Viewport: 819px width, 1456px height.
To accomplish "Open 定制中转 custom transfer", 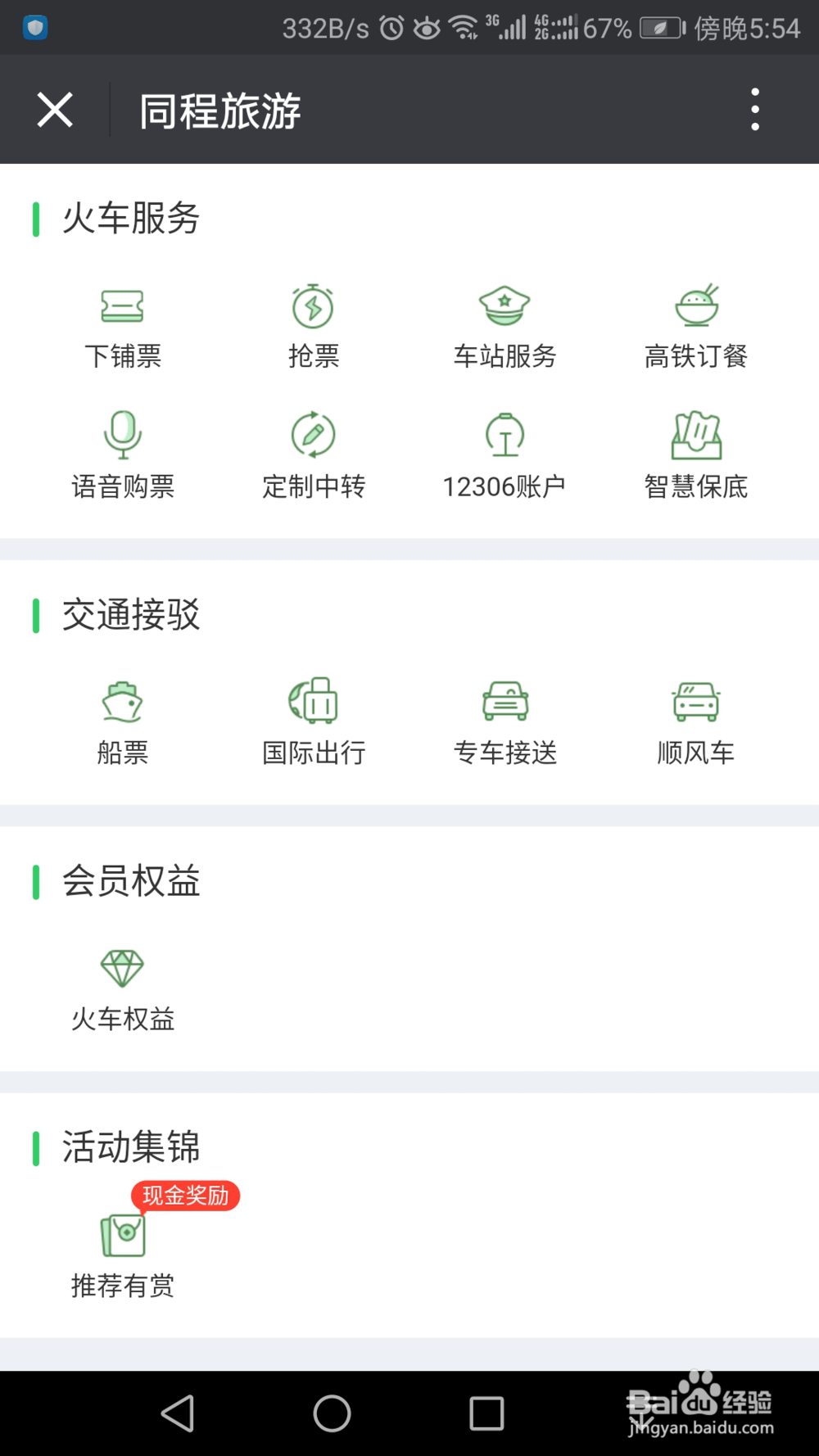I will pos(313,456).
